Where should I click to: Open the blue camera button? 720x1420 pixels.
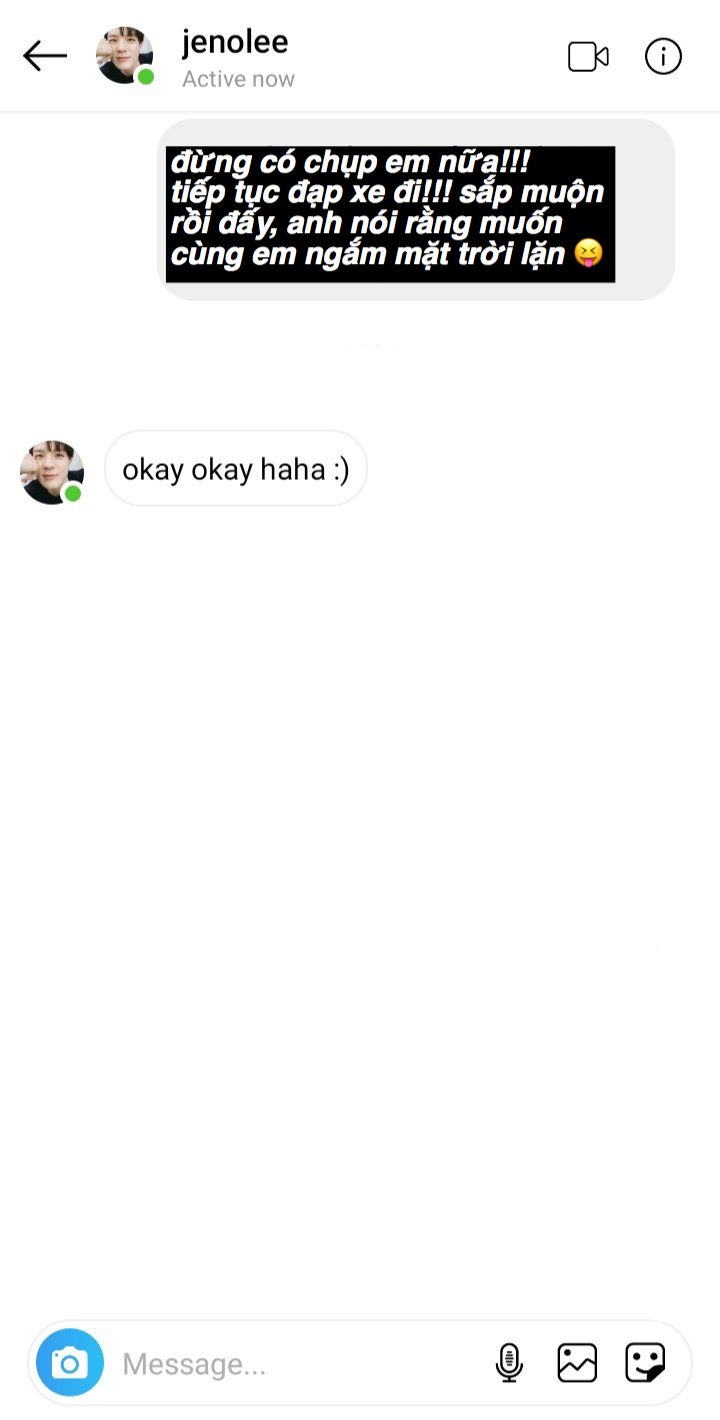(x=70, y=1362)
